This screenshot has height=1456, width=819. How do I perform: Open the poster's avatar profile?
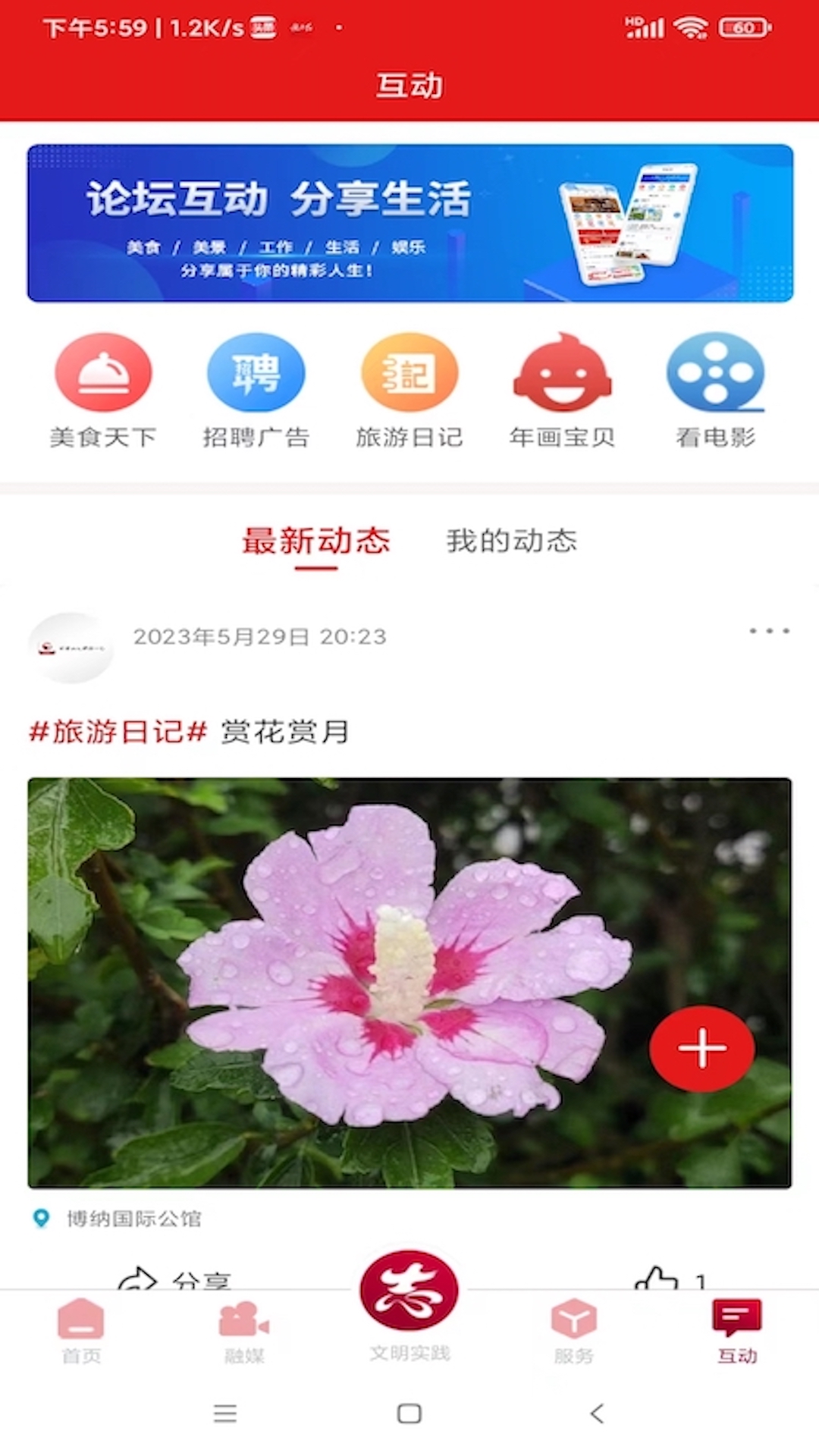coord(71,648)
